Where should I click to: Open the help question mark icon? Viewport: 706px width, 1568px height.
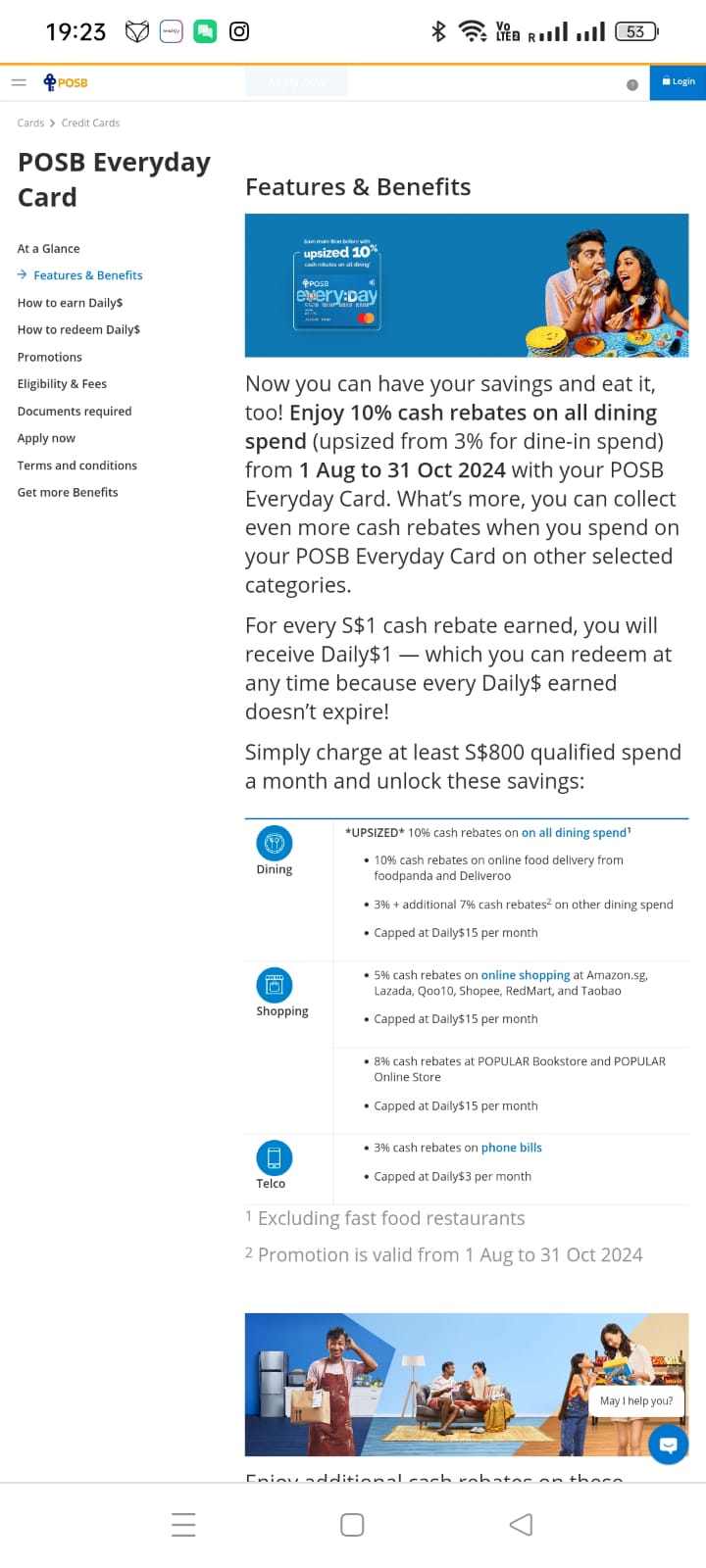click(631, 84)
